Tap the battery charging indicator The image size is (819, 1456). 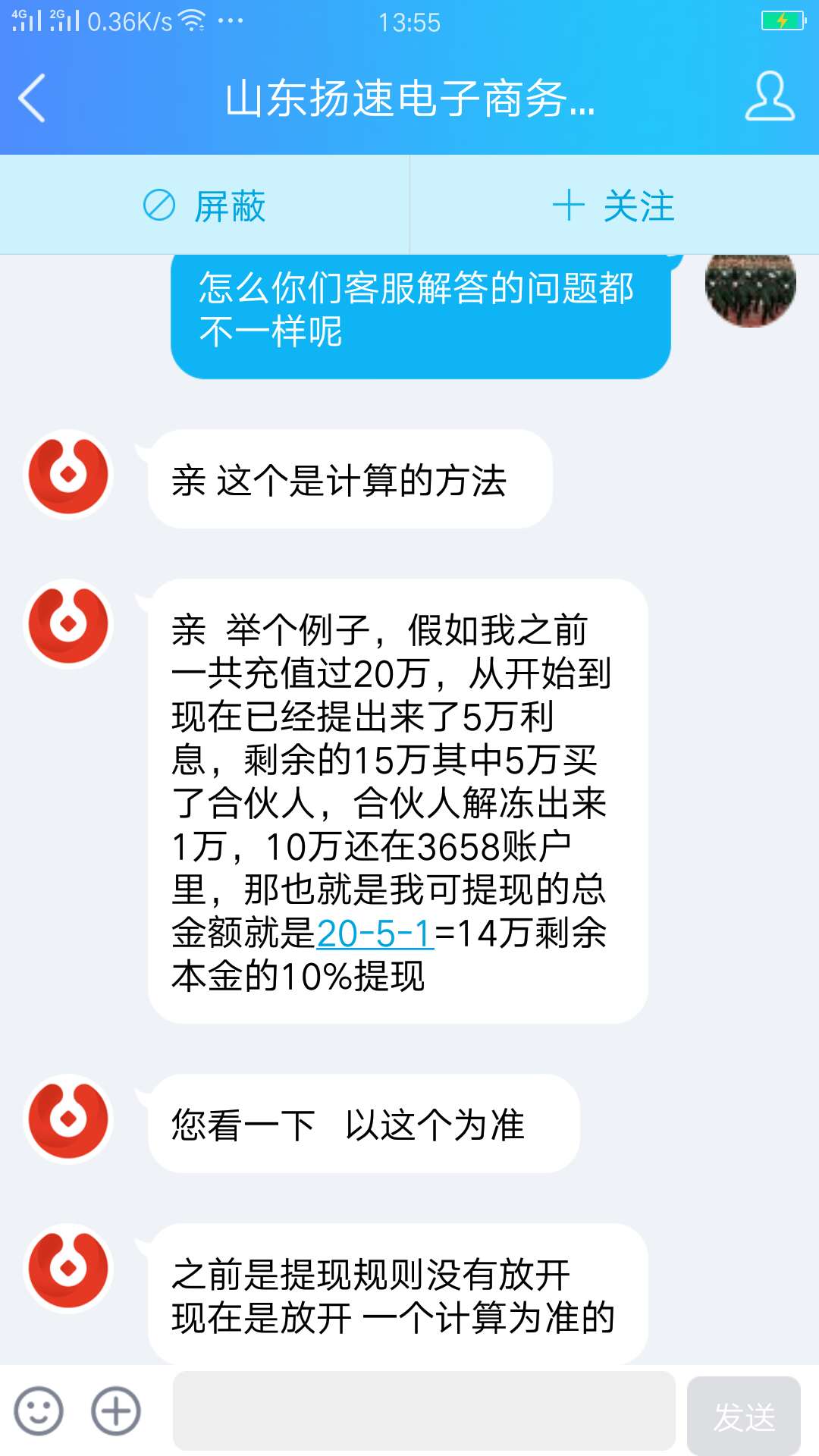[783, 20]
